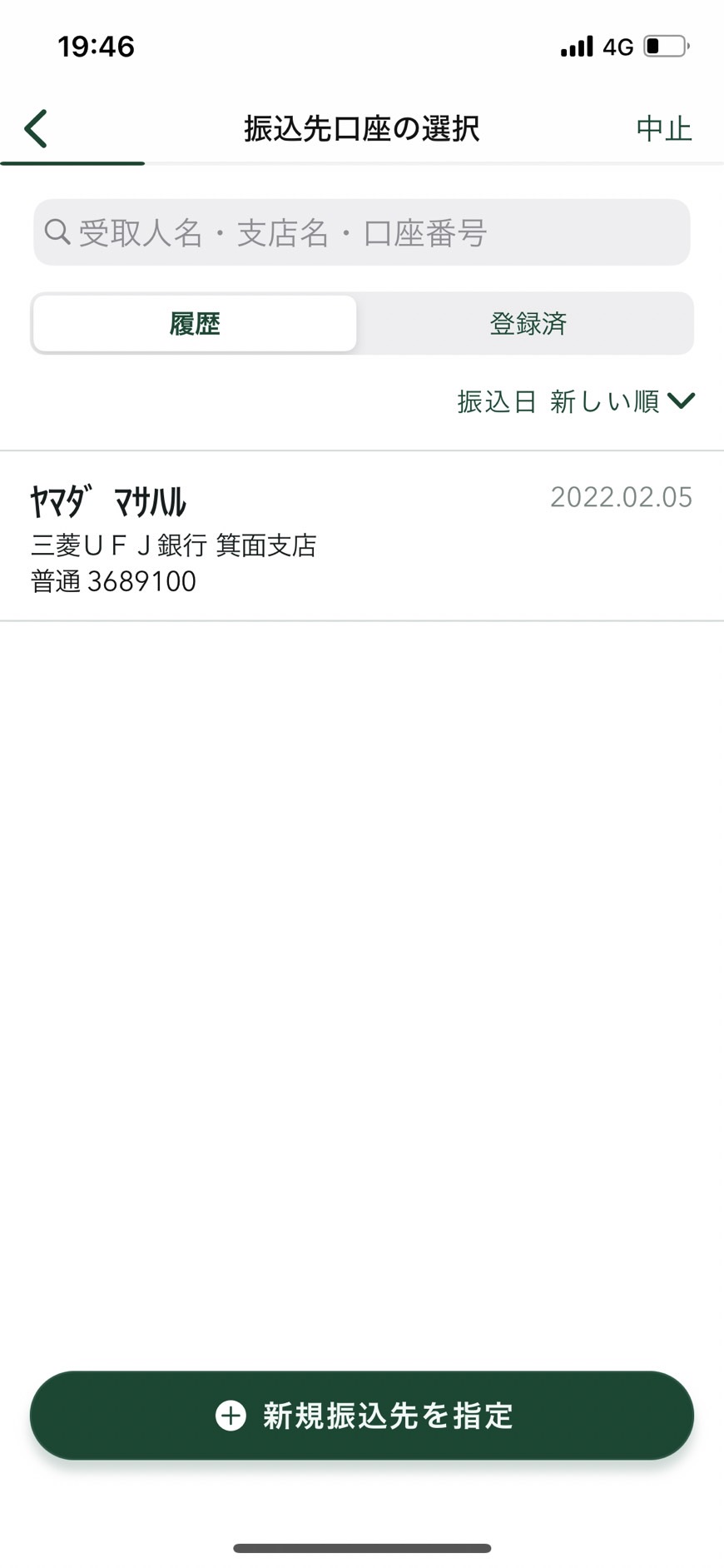Tap 中止 to cancel the transfer
The image size is (724, 1568).
pyautogui.click(x=663, y=129)
